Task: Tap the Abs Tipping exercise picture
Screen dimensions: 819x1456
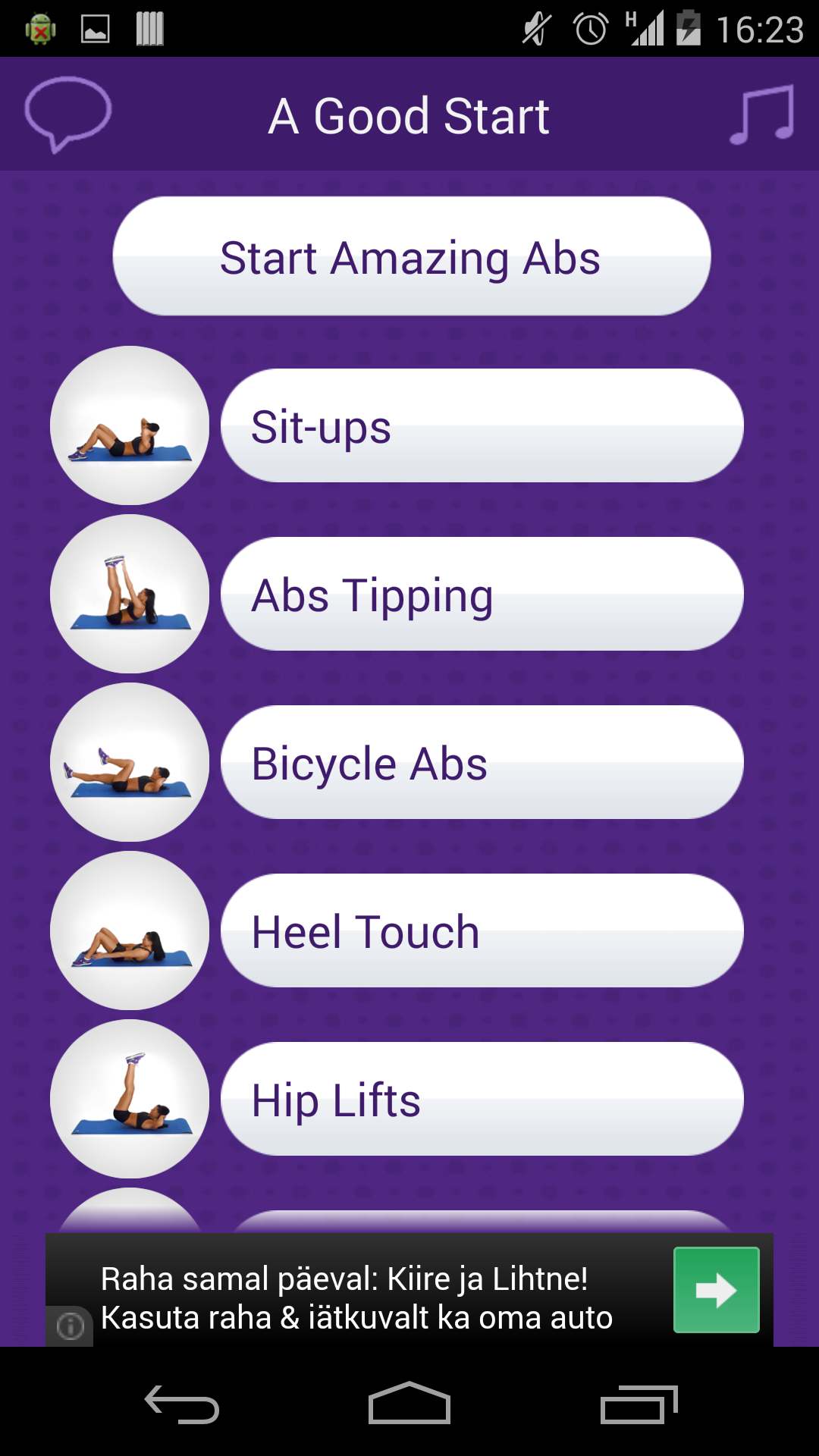Action: (x=130, y=595)
